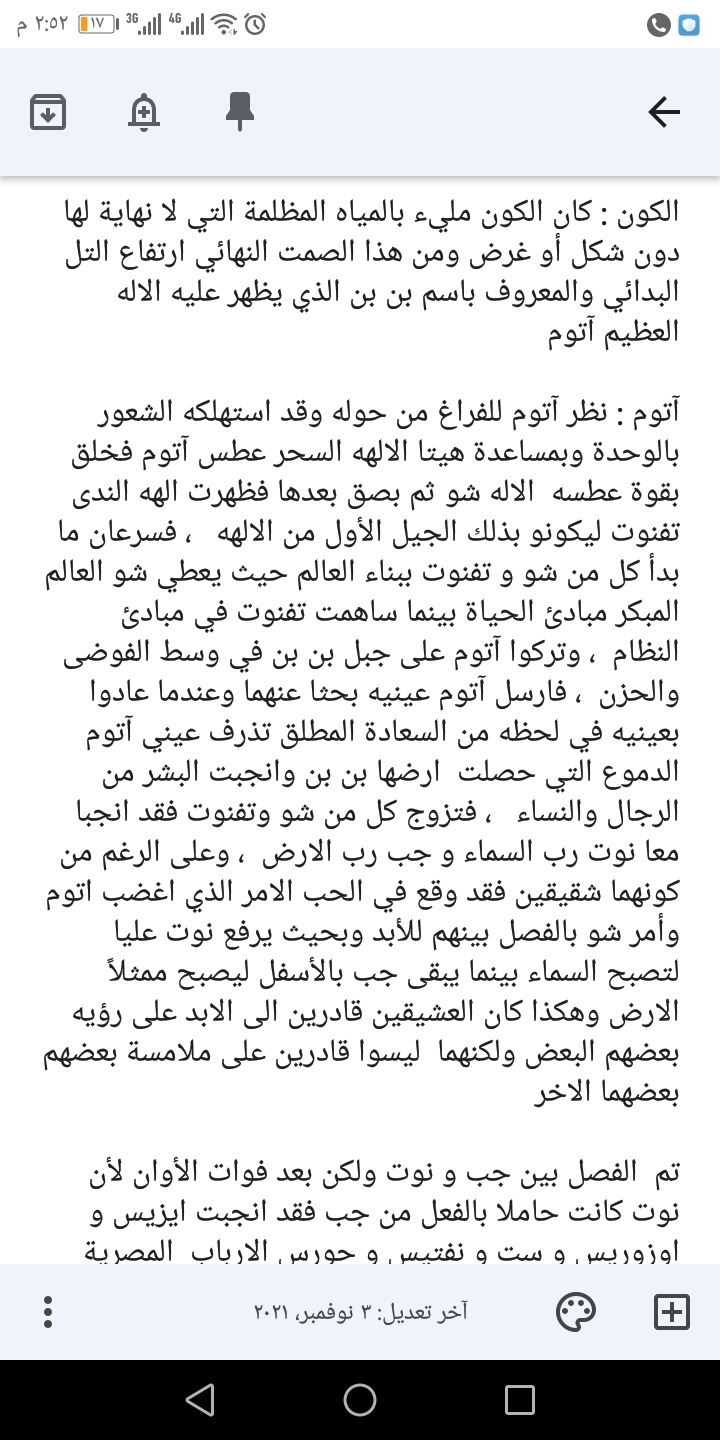Tap the system home button
Image resolution: width=720 pixels, height=1440 pixels.
tap(360, 1400)
